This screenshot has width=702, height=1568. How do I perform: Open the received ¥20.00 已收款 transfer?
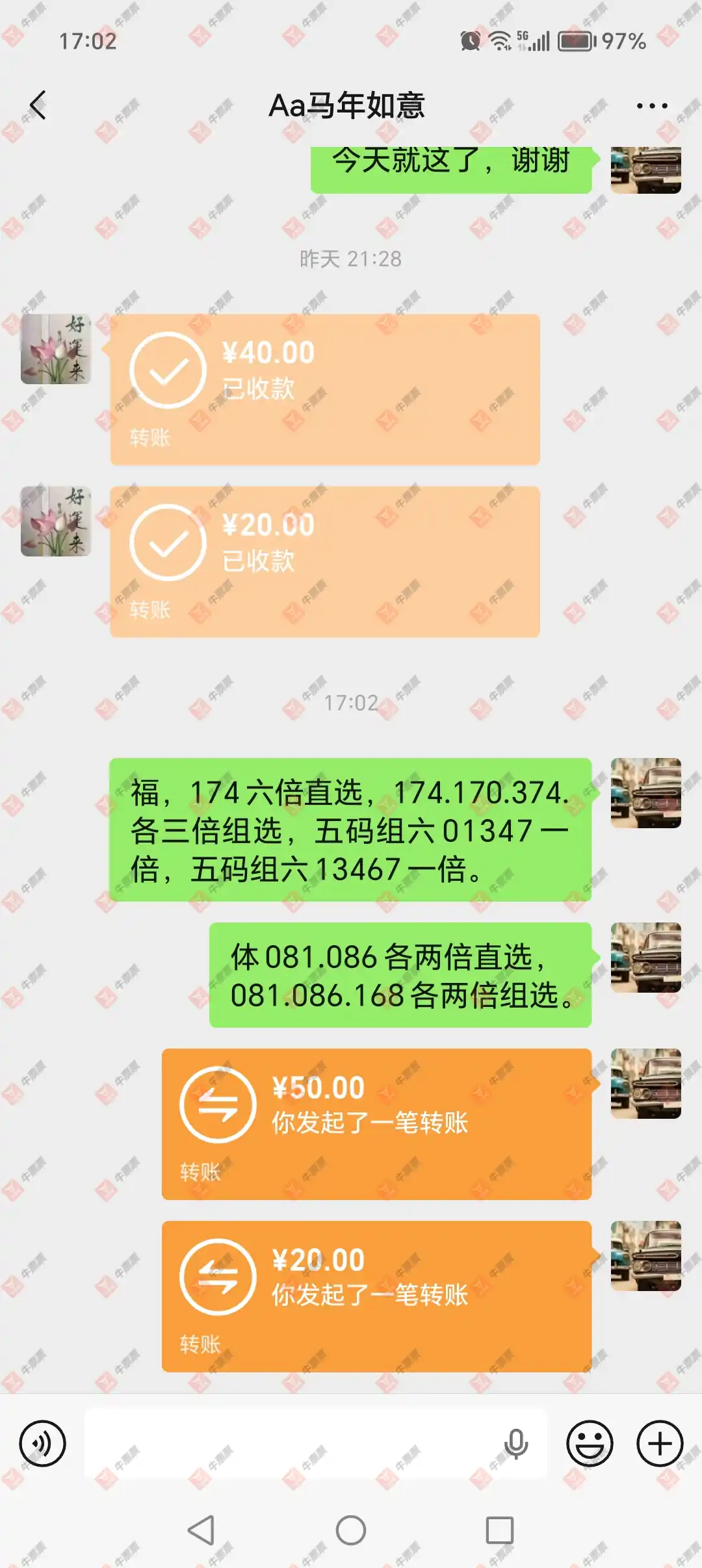324,562
